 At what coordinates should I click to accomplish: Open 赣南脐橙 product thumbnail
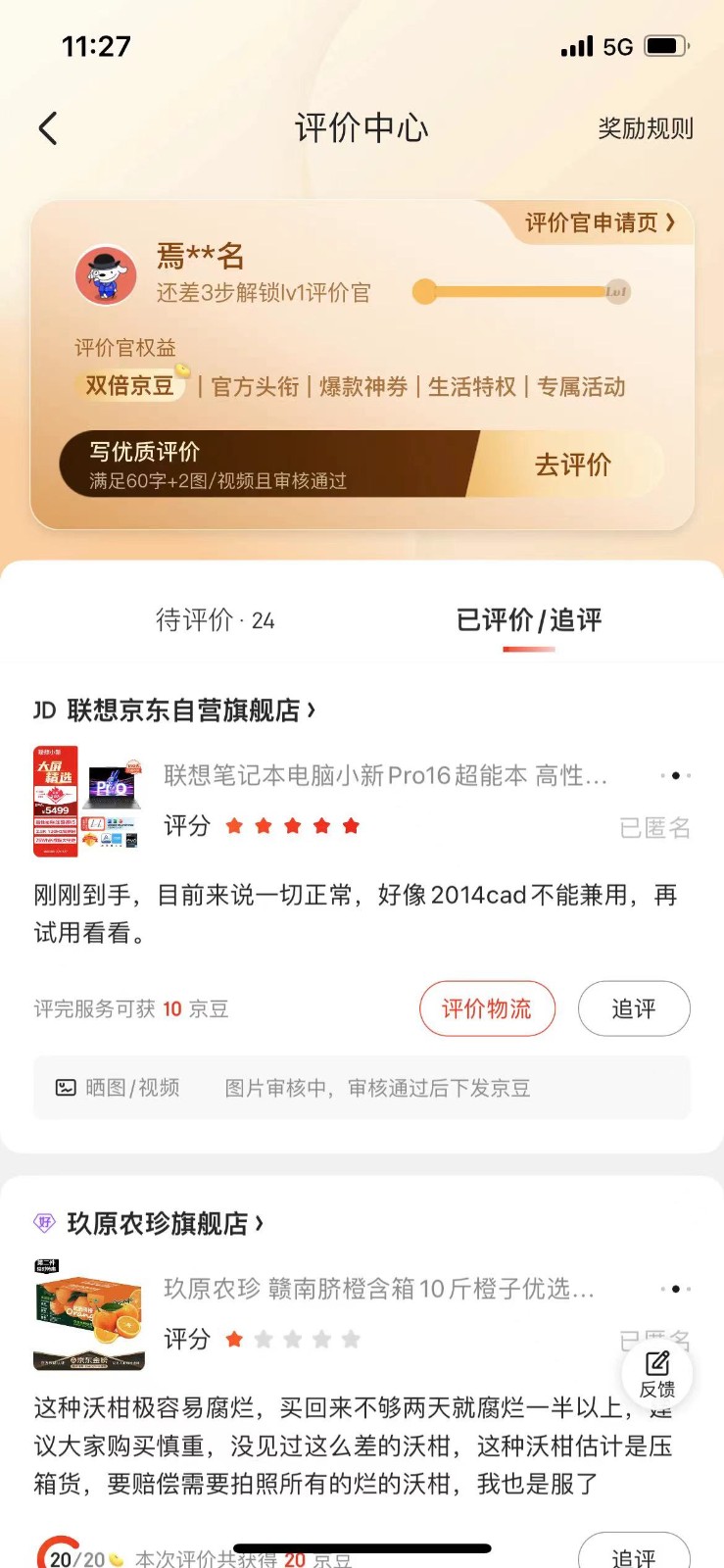[x=89, y=1314]
